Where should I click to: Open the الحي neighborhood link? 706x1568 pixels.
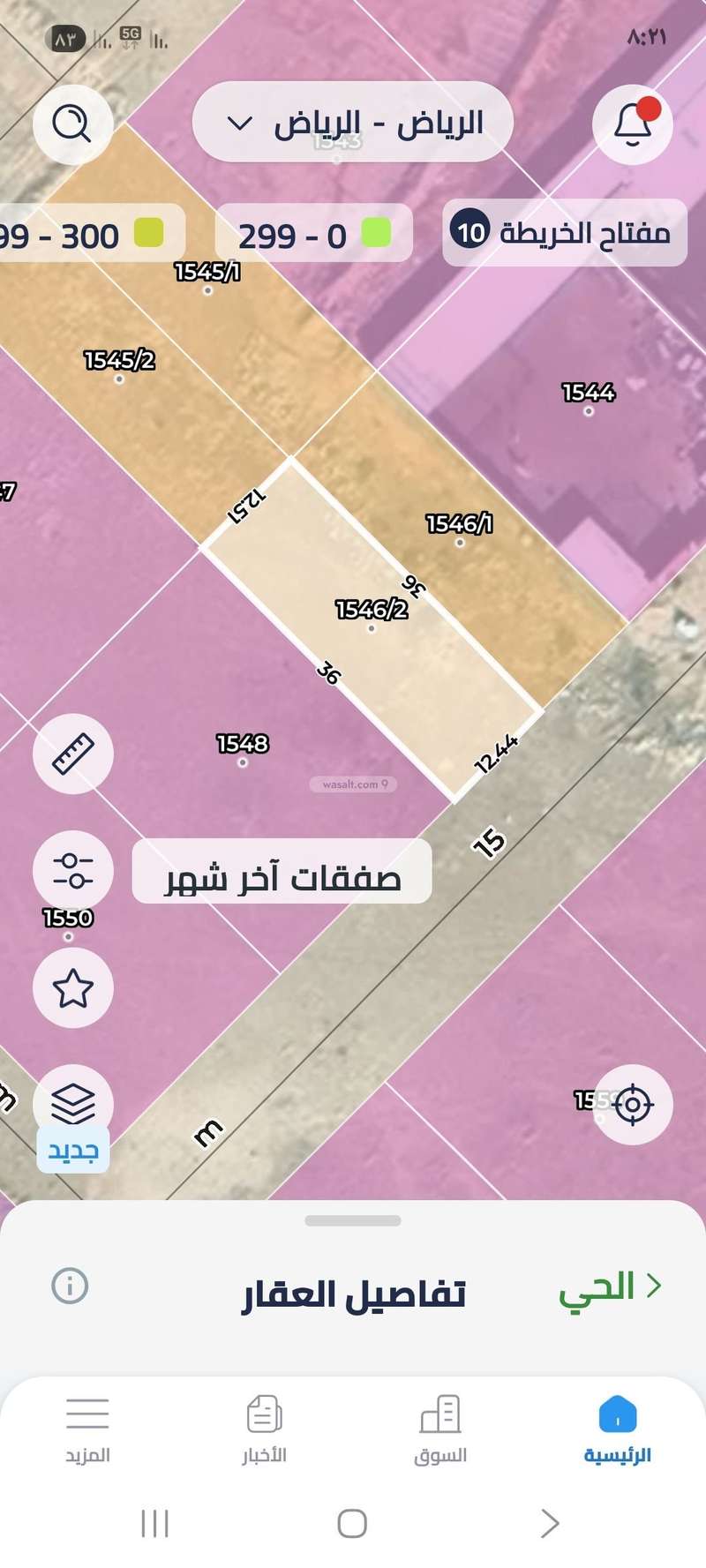[609, 1287]
